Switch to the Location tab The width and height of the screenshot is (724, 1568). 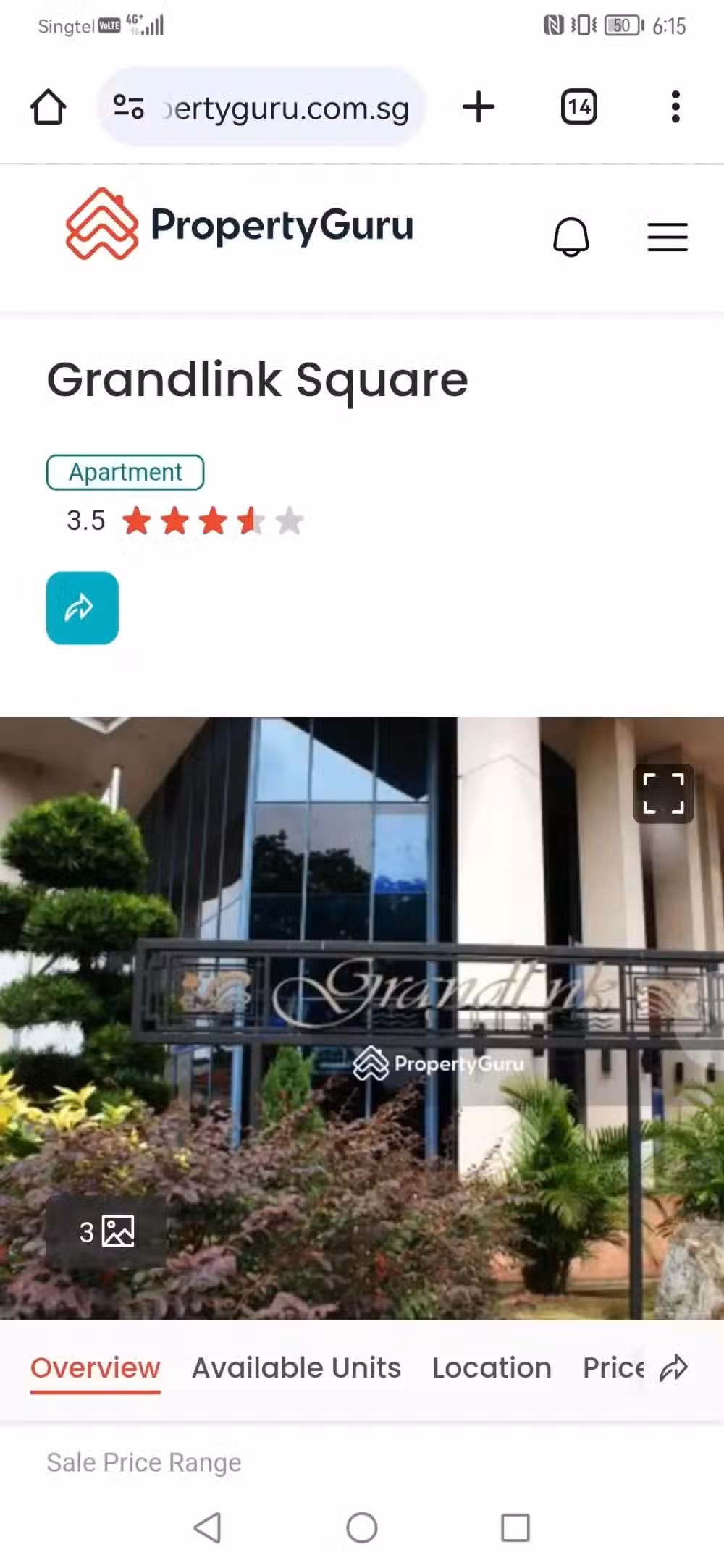point(492,1367)
